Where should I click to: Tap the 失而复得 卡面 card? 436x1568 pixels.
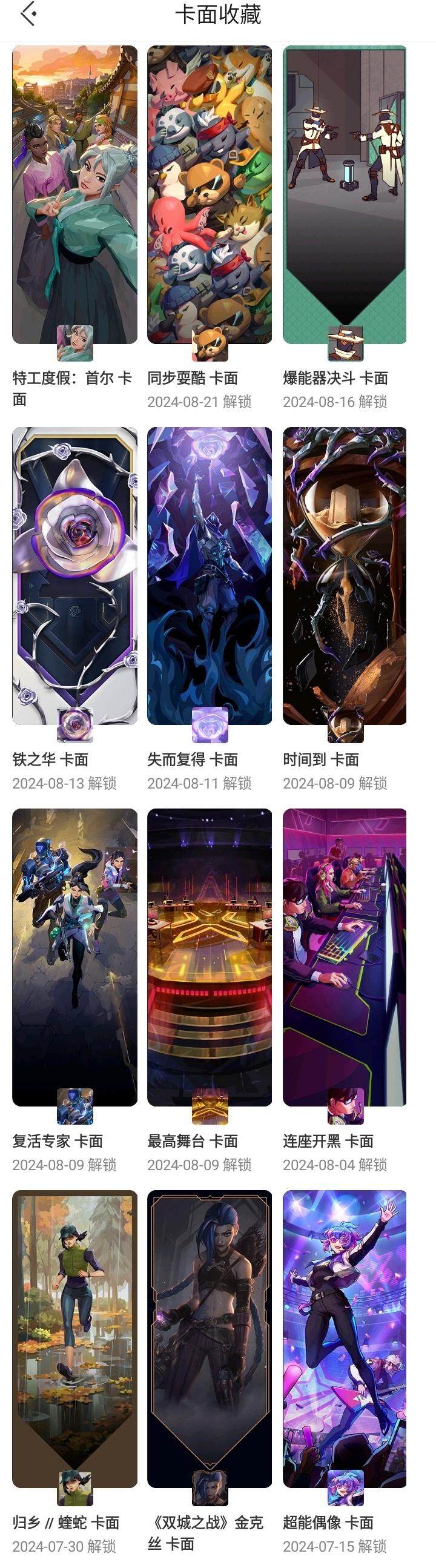tap(210, 576)
